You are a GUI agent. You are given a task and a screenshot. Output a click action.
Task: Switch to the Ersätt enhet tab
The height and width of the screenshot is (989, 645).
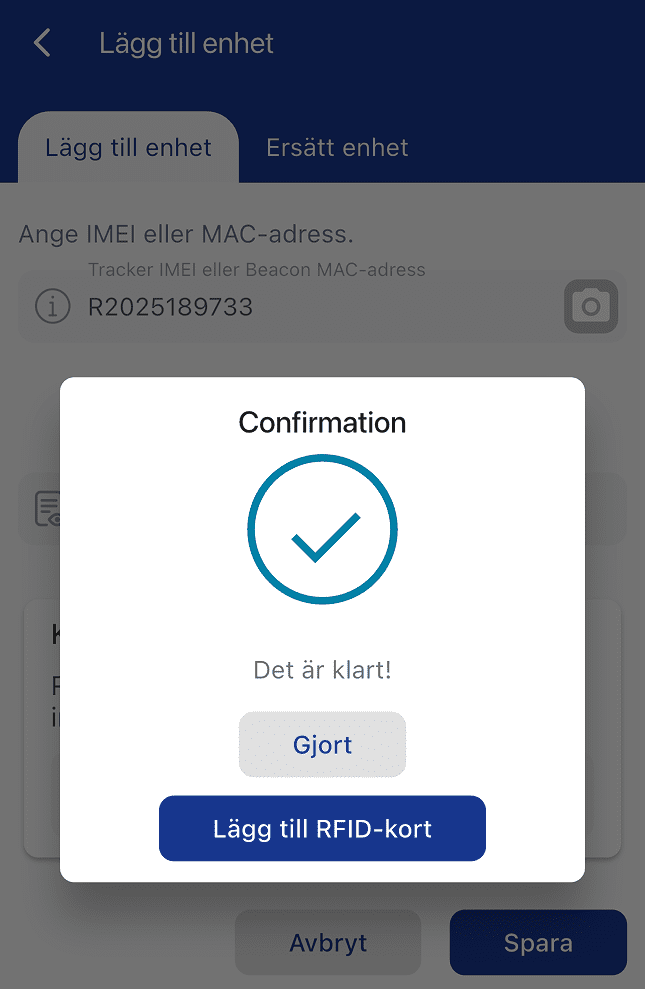tap(337, 148)
